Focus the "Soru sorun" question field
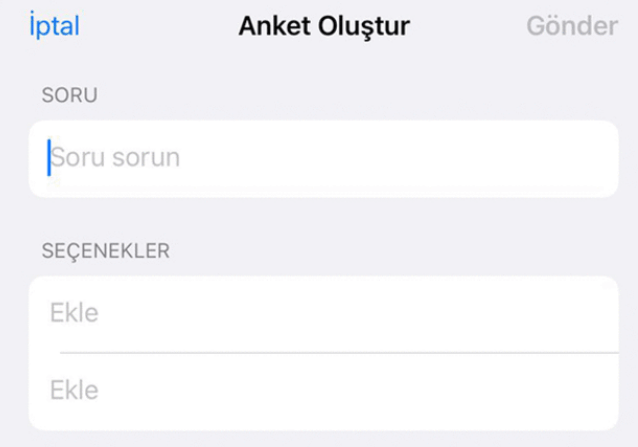638x447 pixels. (x=323, y=158)
